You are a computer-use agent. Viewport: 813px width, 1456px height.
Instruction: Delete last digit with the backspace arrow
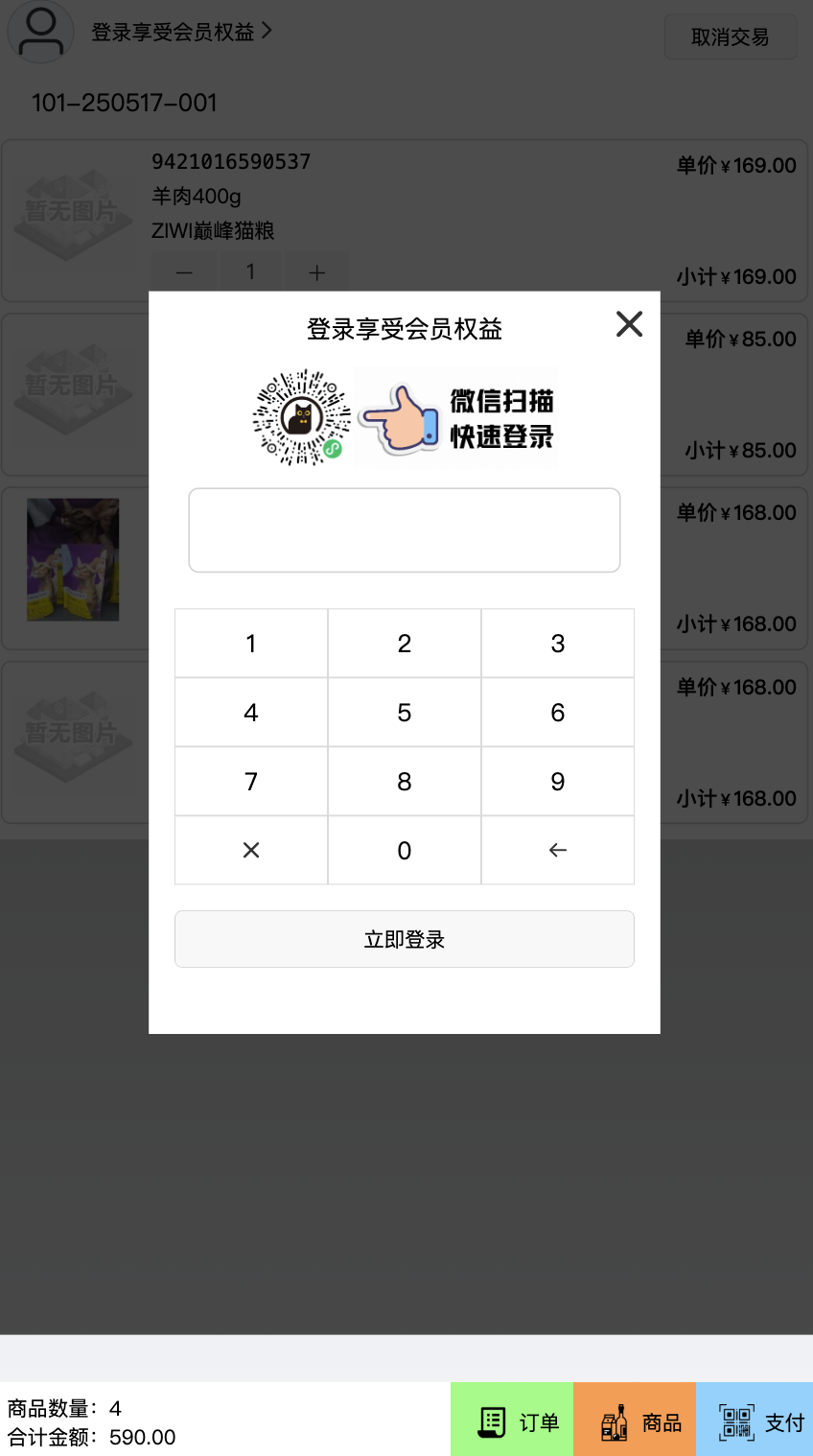[558, 851]
